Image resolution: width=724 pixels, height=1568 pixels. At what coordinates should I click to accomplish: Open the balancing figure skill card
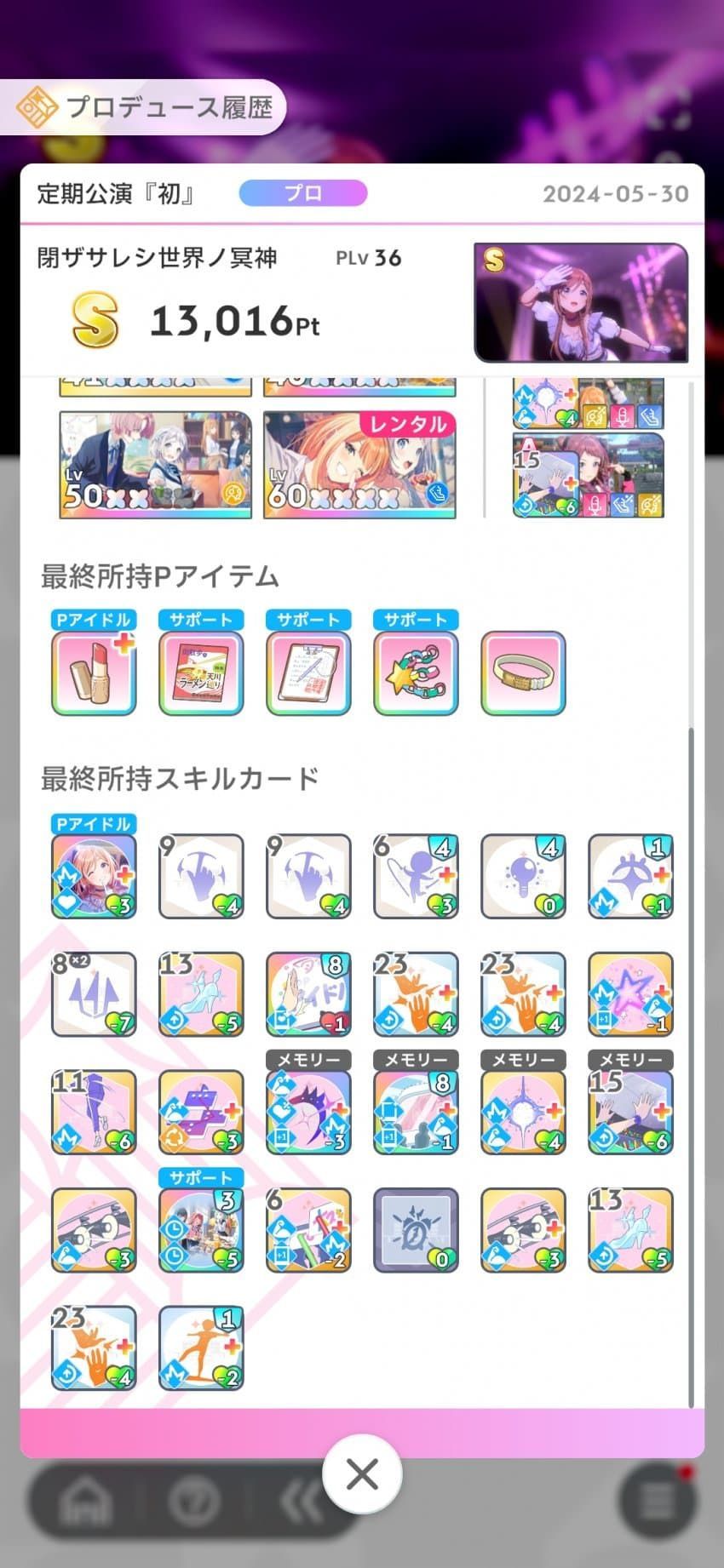click(x=201, y=1348)
